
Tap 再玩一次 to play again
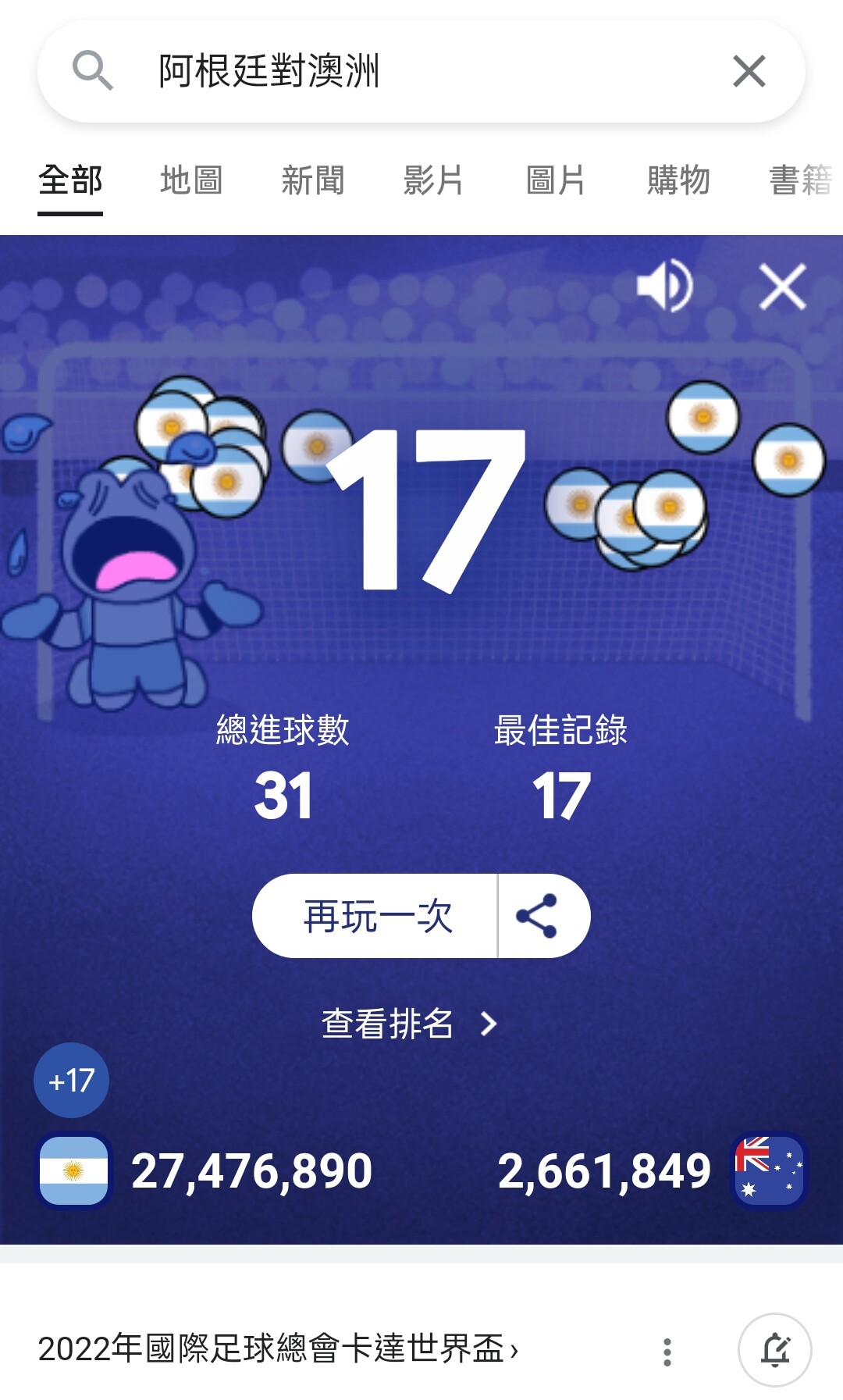(x=376, y=916)
